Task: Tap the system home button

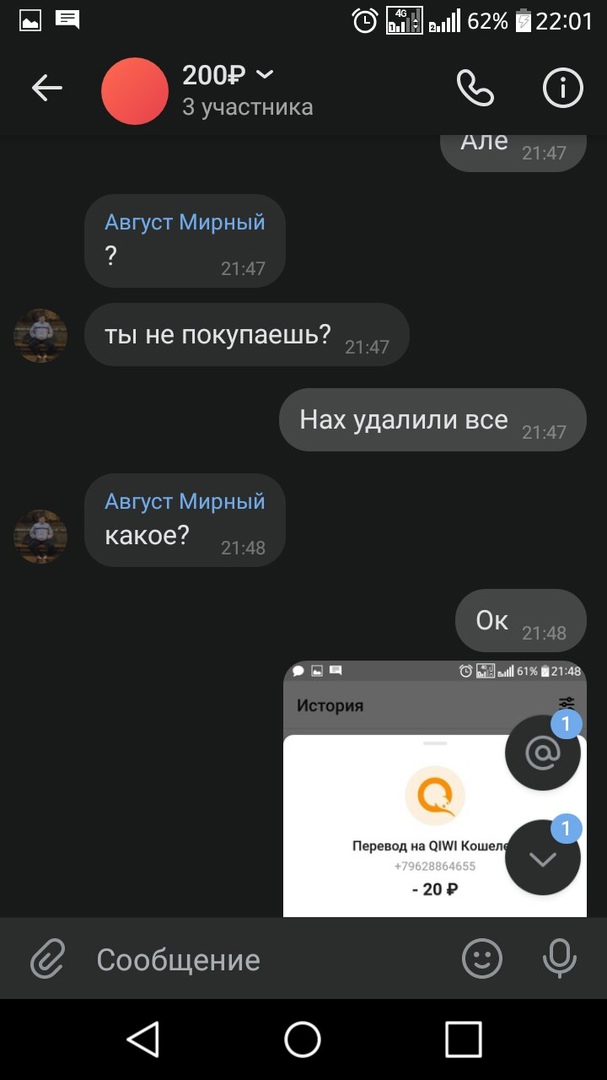Action: (x=303, y=1040)
